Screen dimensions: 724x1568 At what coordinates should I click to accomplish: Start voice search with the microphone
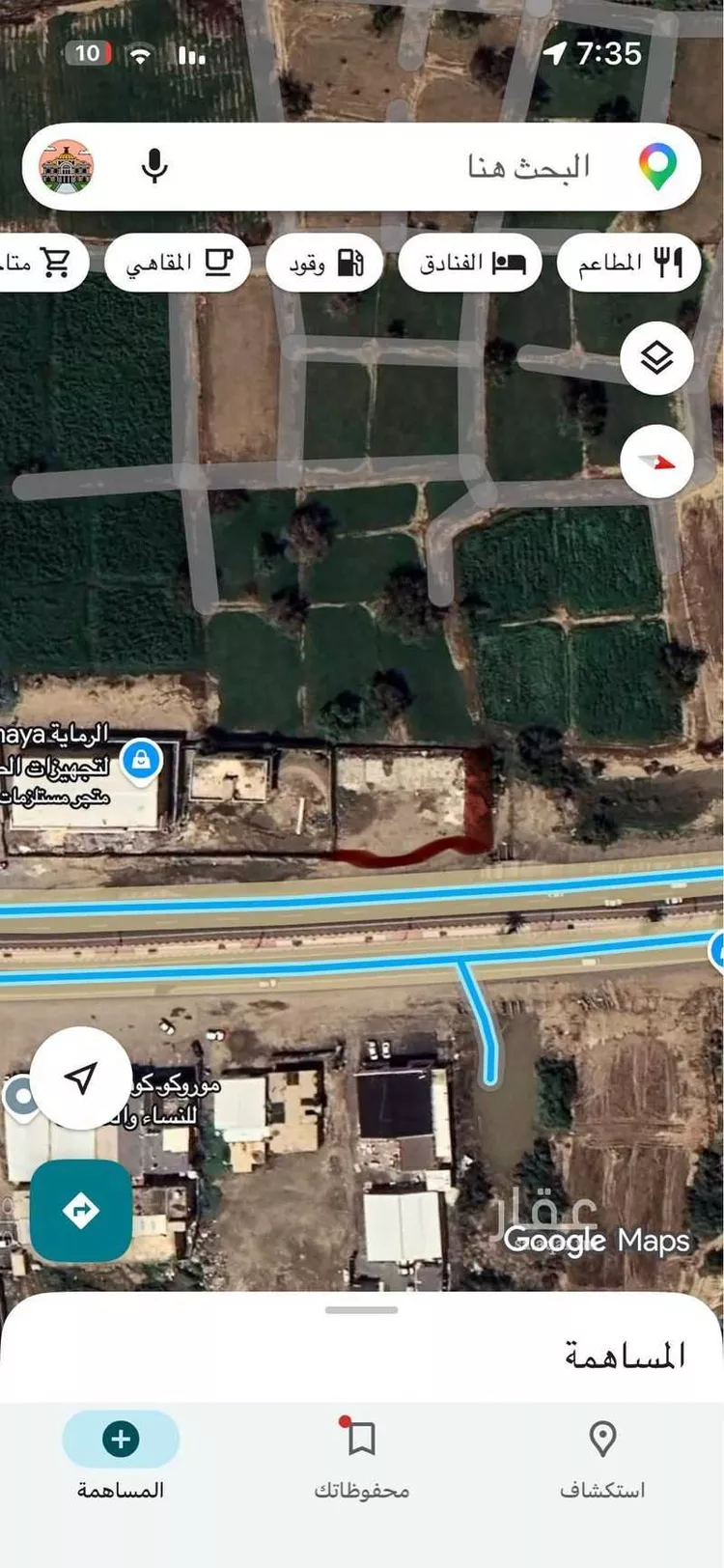click(x=154, y=167)
